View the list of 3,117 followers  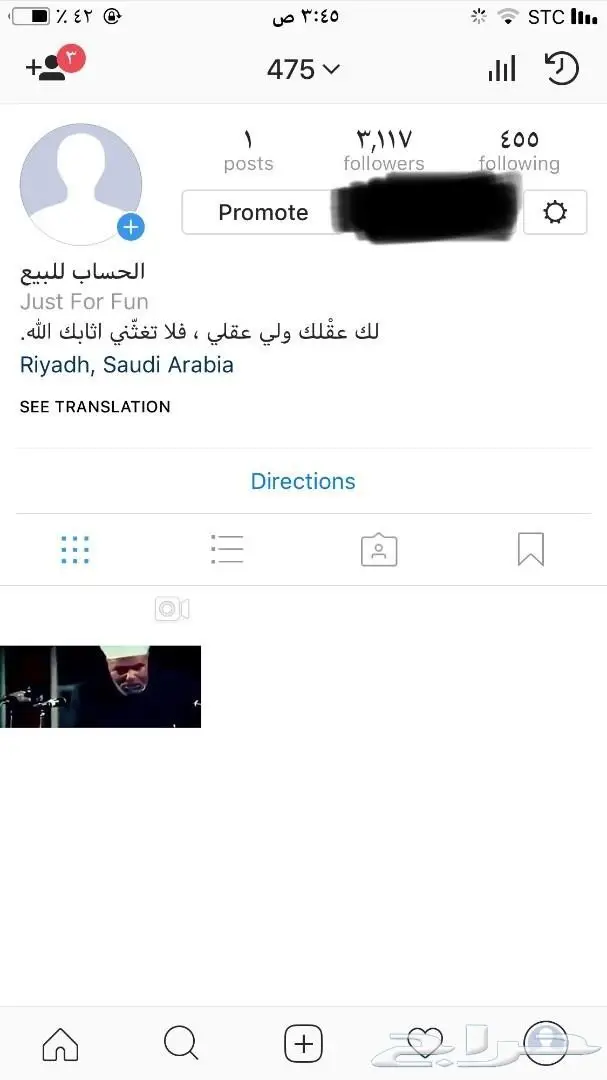tap(384, 150)
